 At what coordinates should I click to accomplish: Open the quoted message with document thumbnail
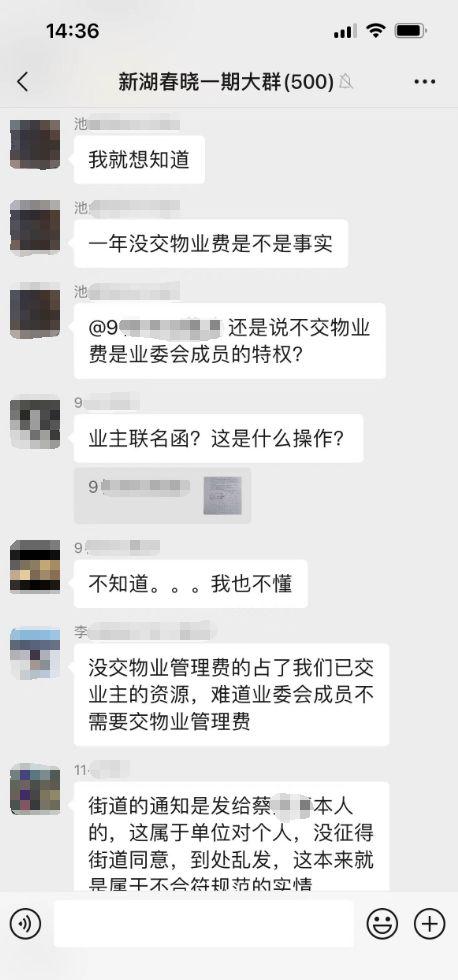162,496
